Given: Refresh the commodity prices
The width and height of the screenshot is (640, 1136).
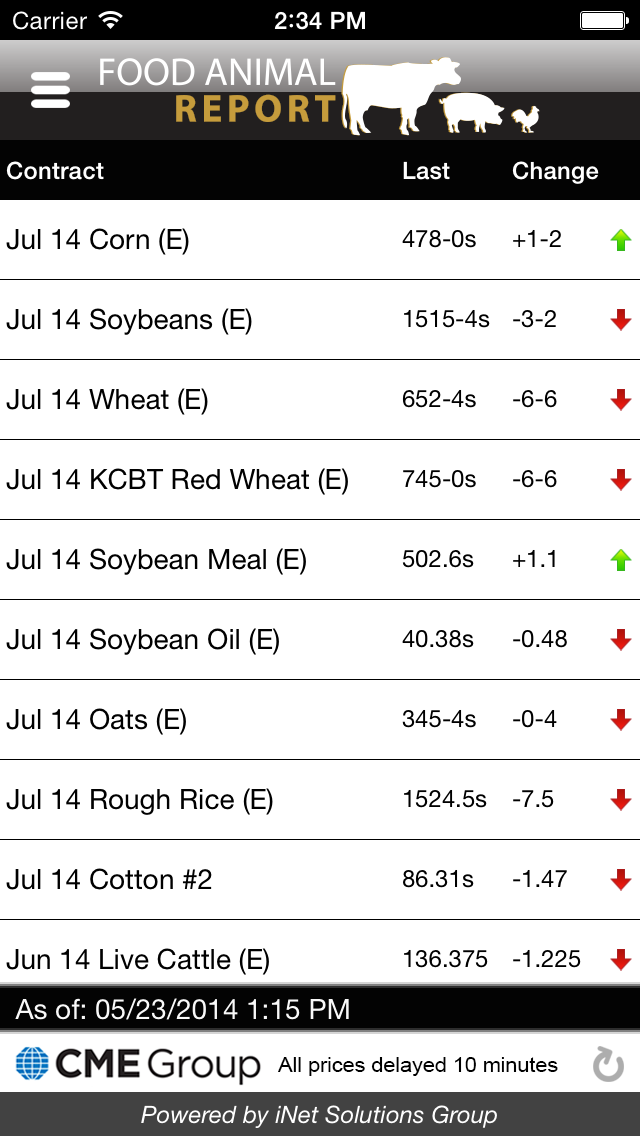Looking at the screenshot, I should point(607,1064).
